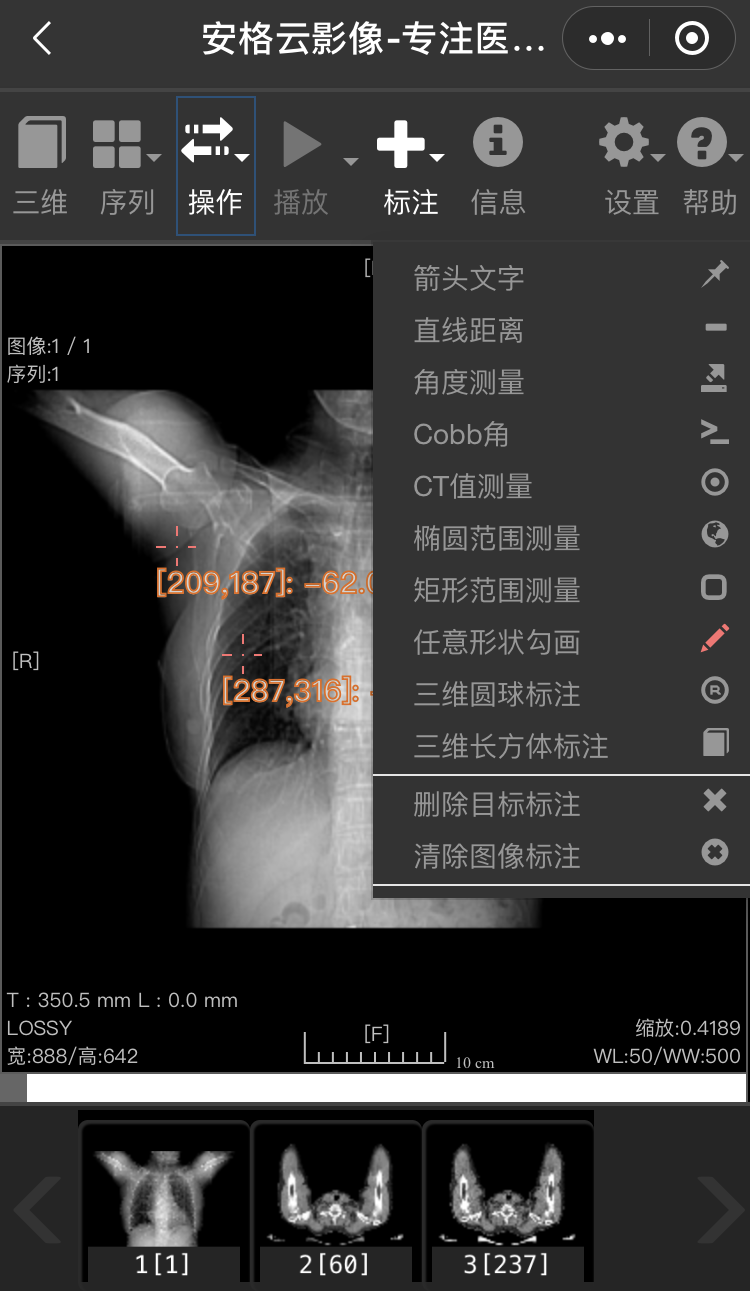Open the 序列 series layout menu

(x=127, y=165)
